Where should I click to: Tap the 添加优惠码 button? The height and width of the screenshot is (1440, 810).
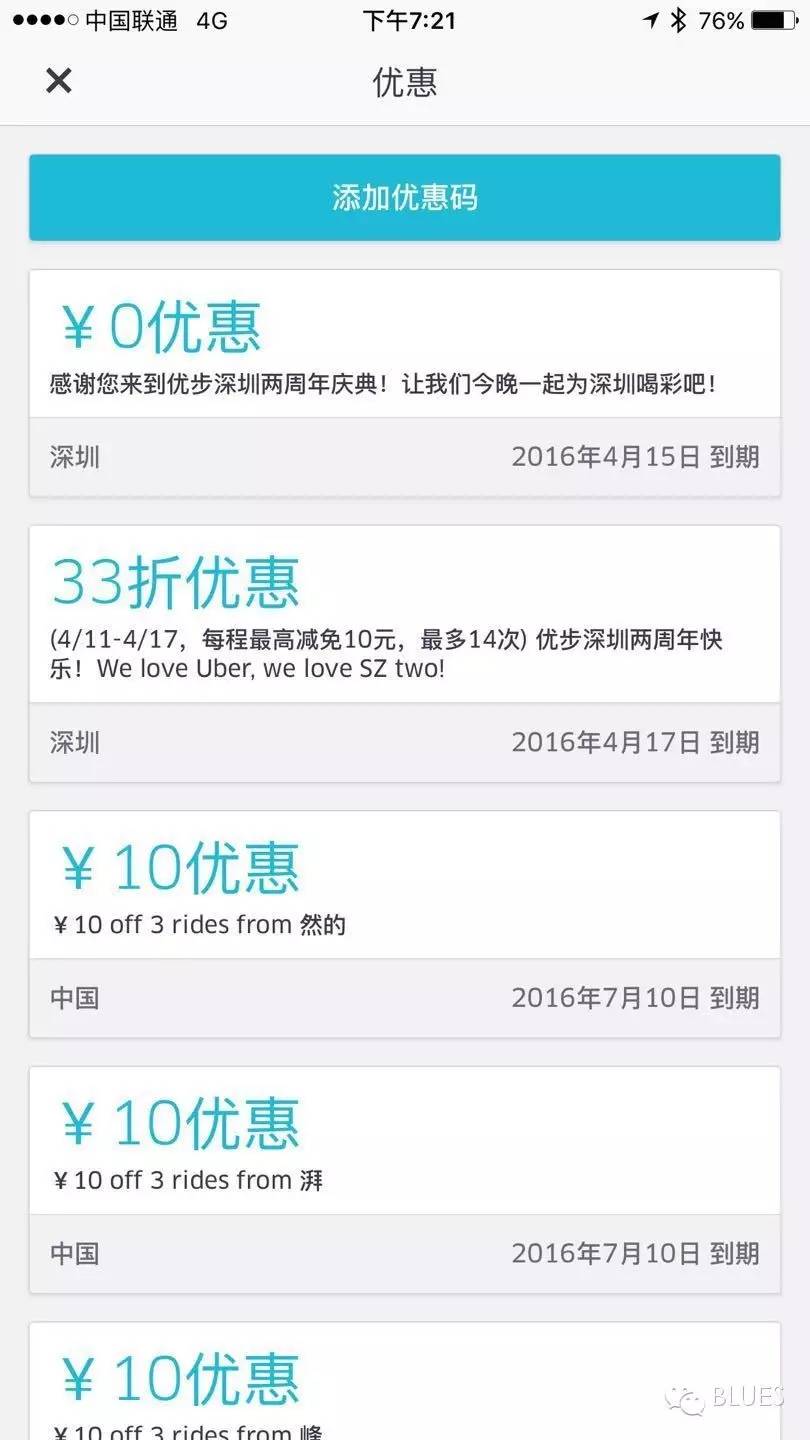(404, 197)
